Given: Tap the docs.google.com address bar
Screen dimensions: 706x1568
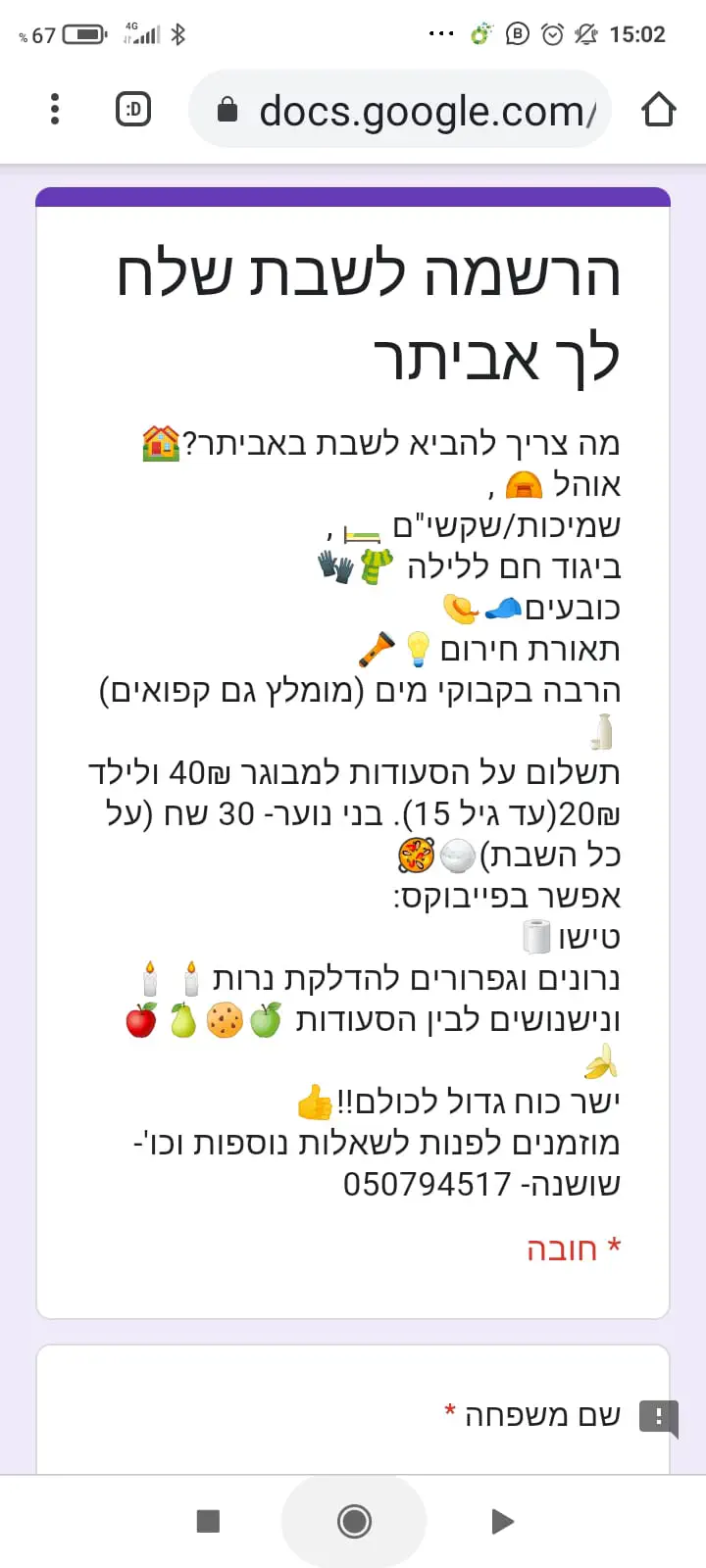Looking at the screenshot, I should tap(400, 110).
